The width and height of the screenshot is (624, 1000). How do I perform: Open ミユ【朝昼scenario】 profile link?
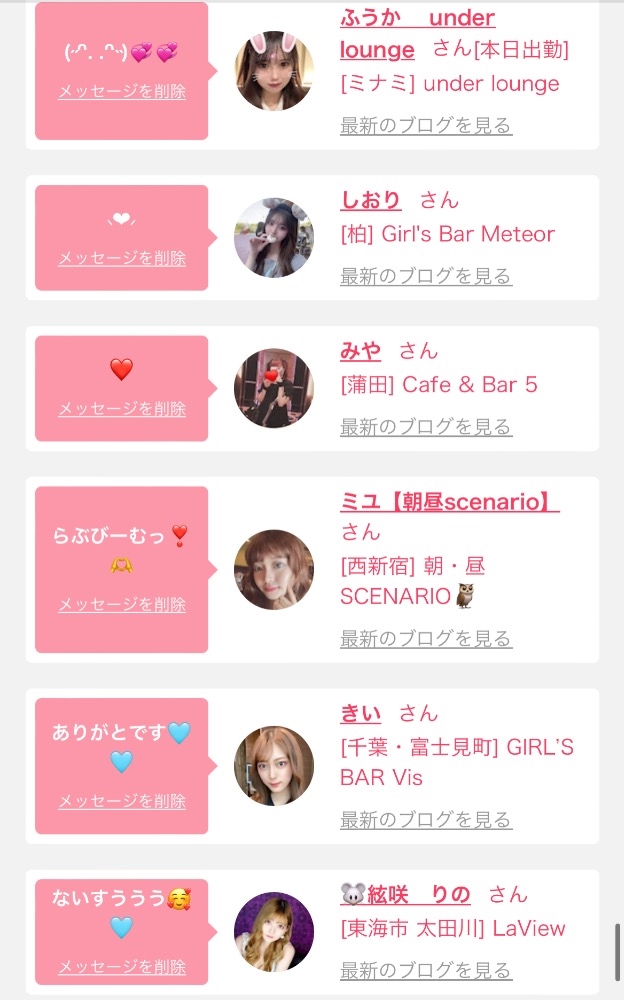pos(449,502)
